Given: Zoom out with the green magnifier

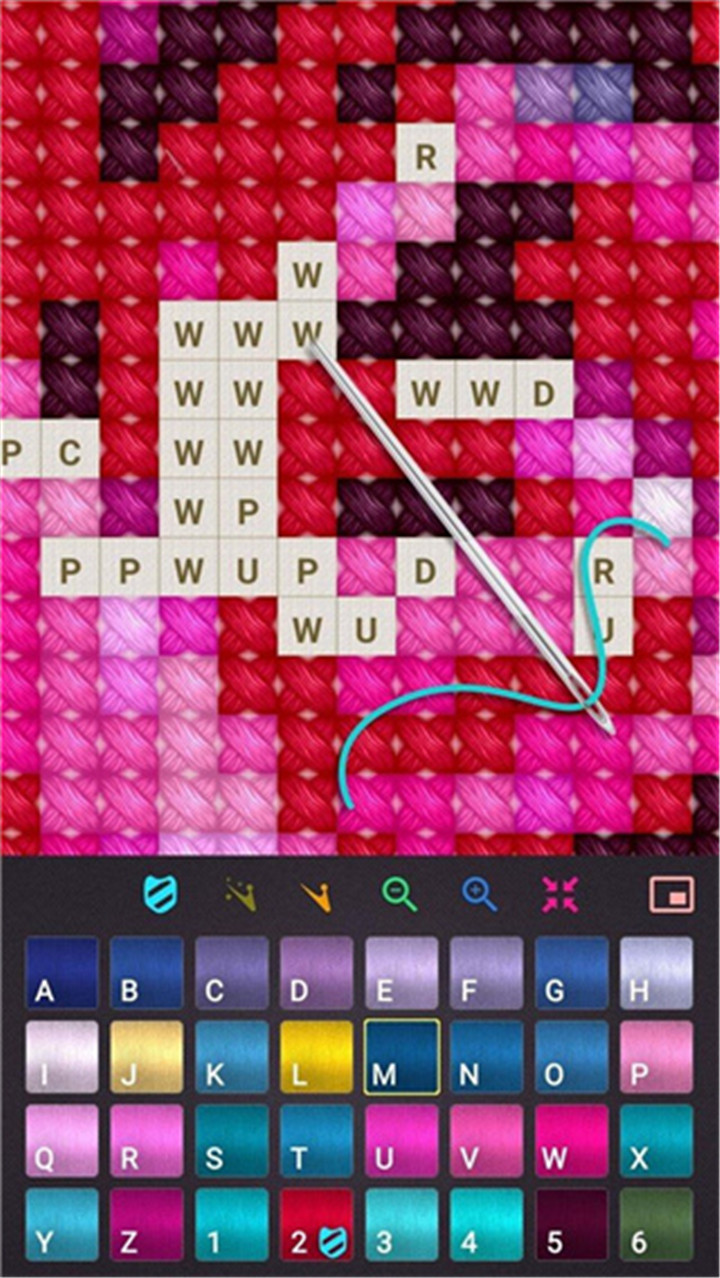Looking at the screenshot, I should point(399,895).
